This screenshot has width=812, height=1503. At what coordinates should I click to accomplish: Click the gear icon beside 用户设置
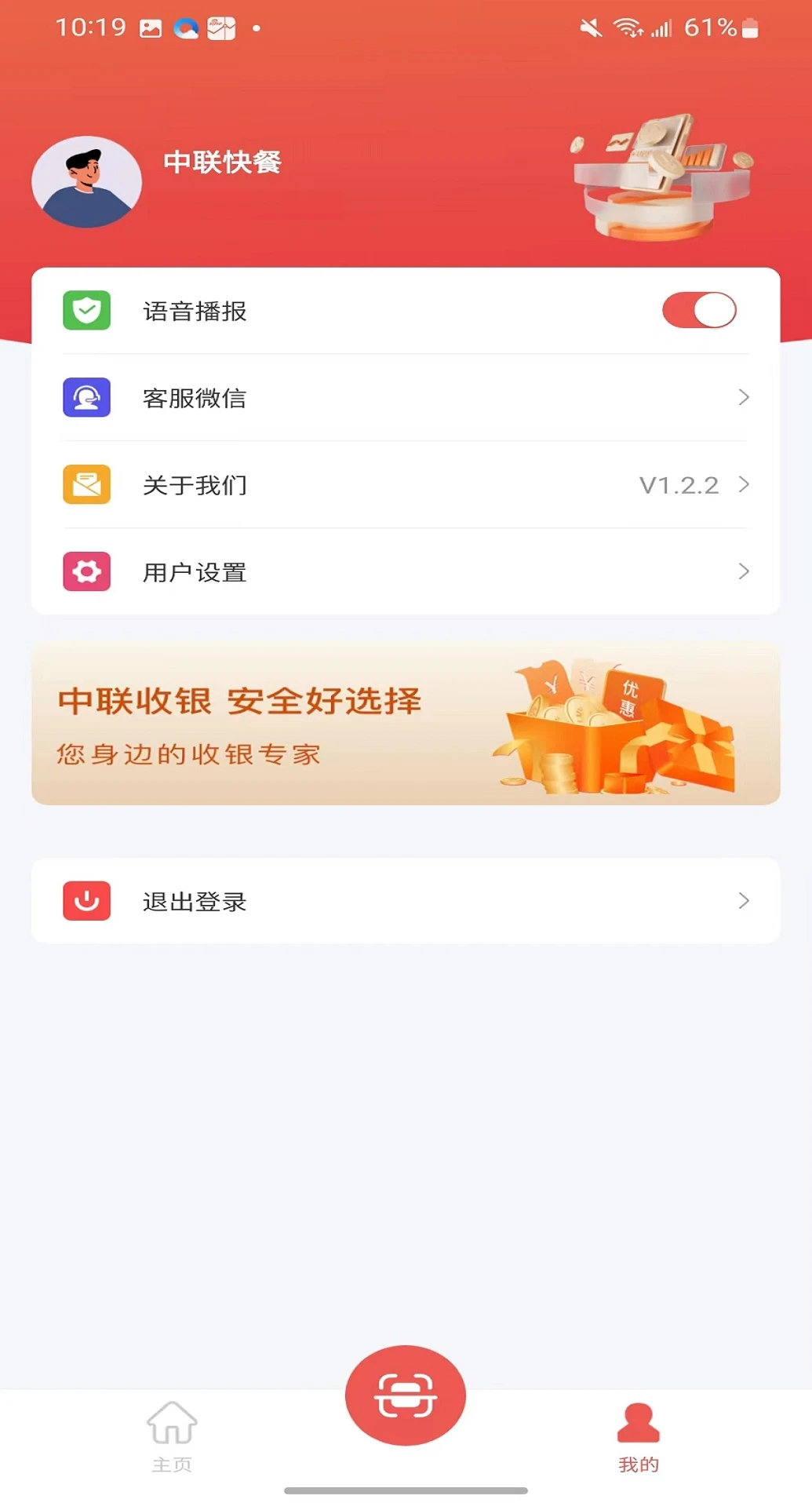[x=86, y=572]
